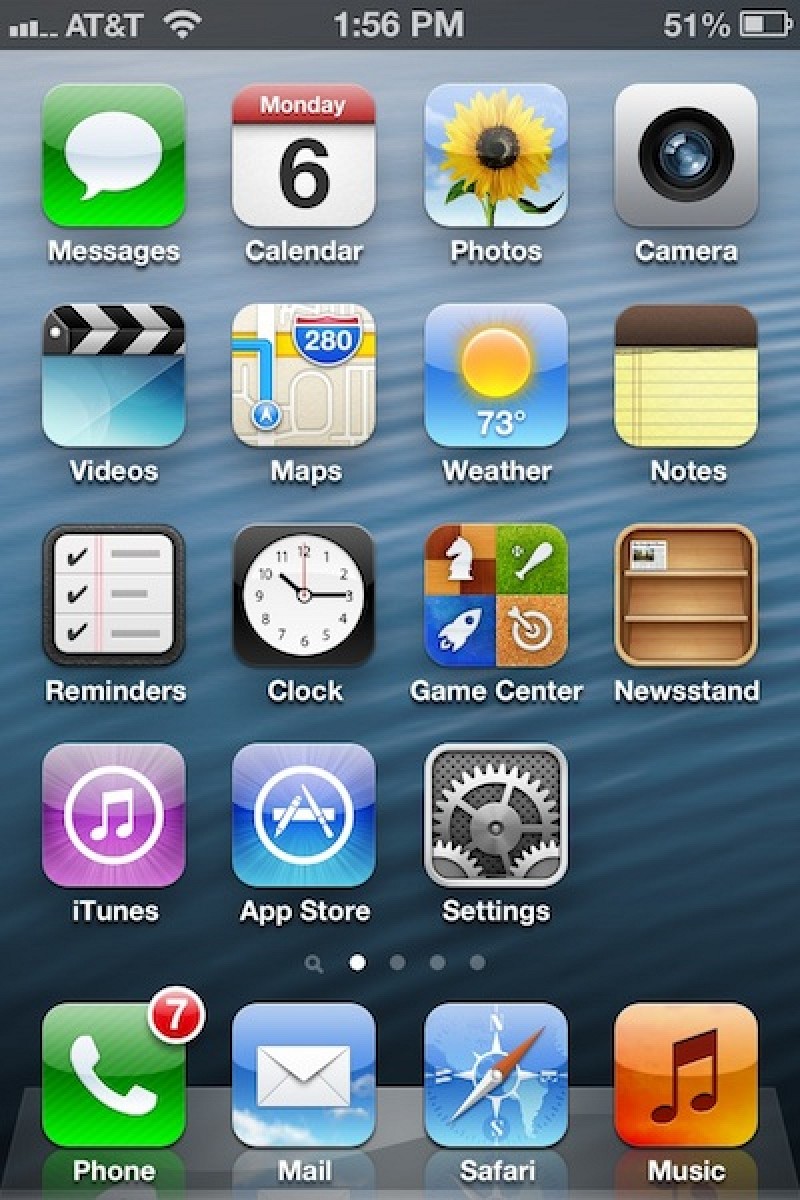Open Game Center

point(496,595)
